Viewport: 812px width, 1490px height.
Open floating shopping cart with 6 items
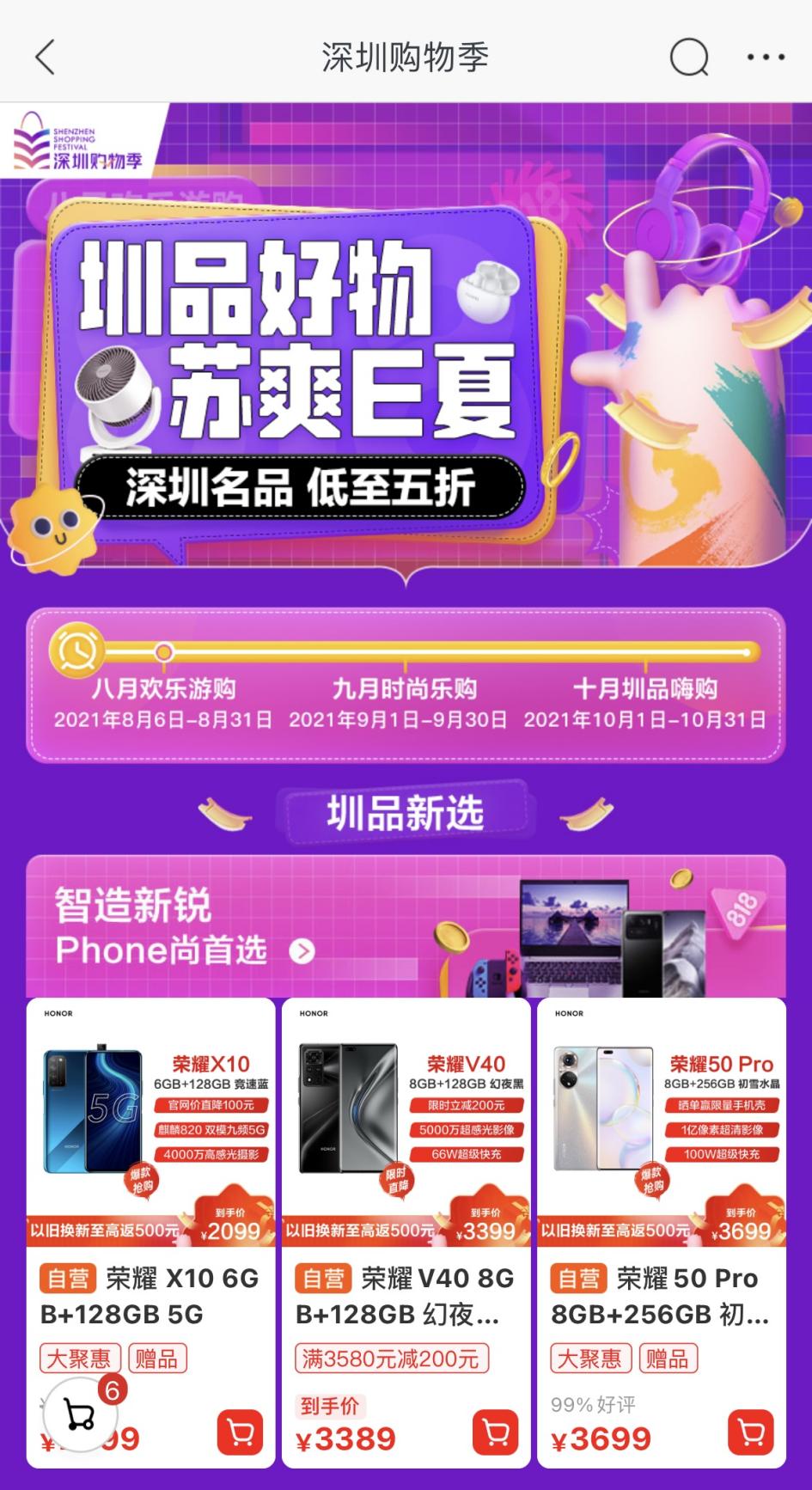[80, 1414]
